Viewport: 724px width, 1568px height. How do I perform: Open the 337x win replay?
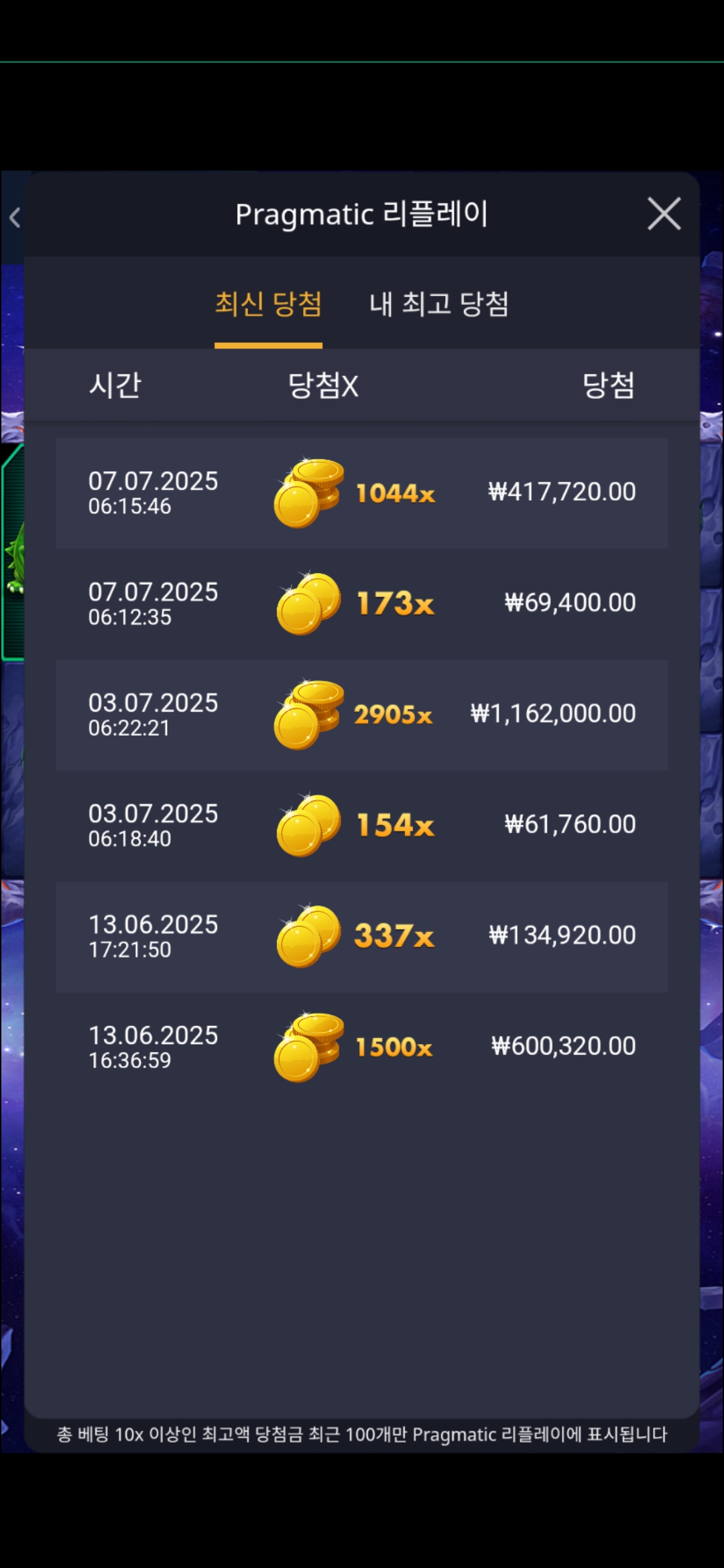coord(361,936)
